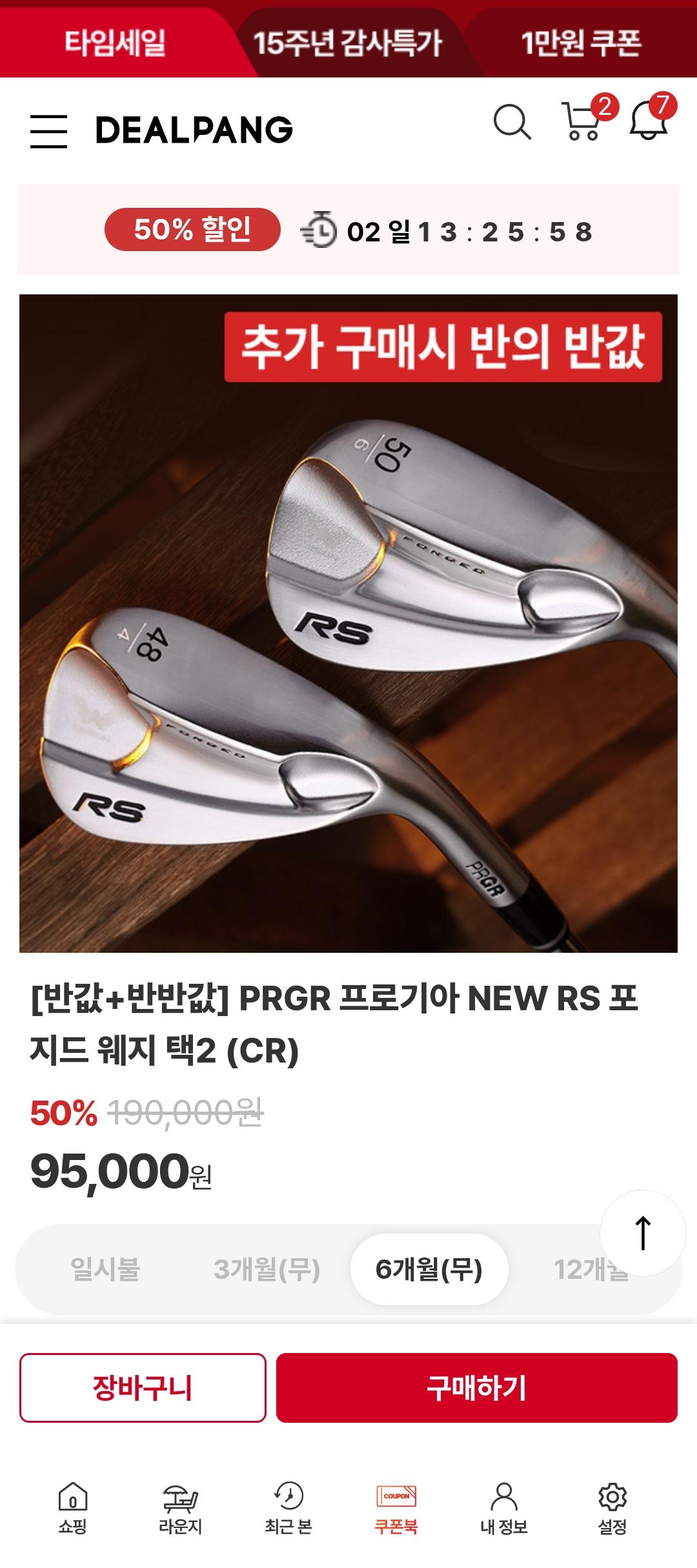
Task: Select the 6개월(무) installment option
Action: pyautogui.click(x=429, y=1269)
